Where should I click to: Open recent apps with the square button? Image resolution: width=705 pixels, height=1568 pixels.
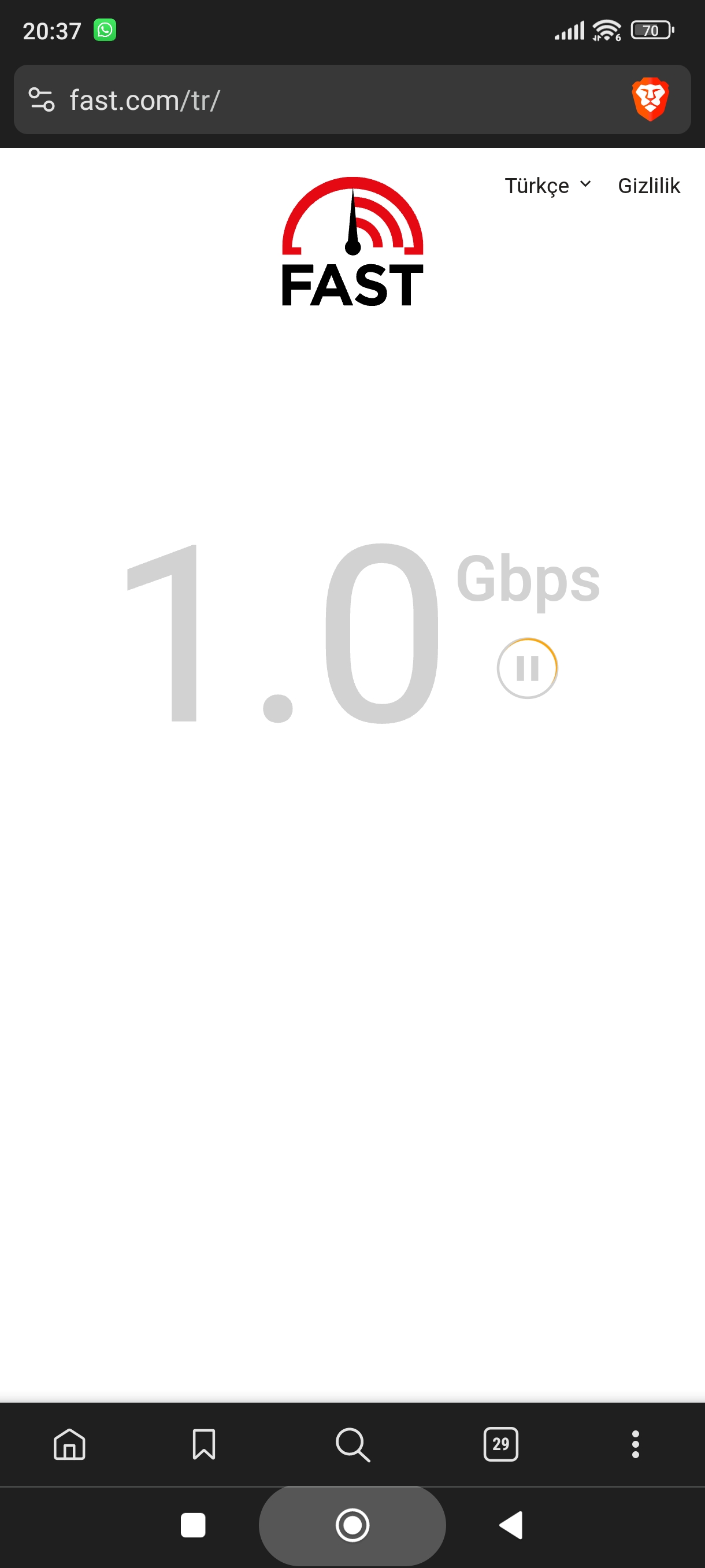pyautogui.click(x=193, y=1525)
